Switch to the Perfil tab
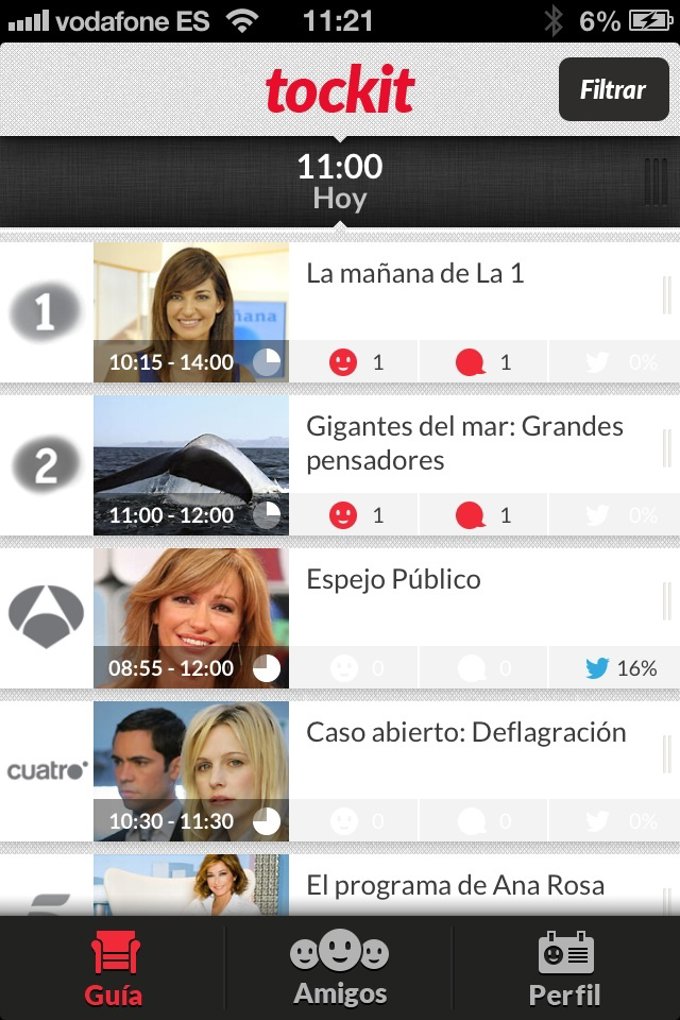 565,967
